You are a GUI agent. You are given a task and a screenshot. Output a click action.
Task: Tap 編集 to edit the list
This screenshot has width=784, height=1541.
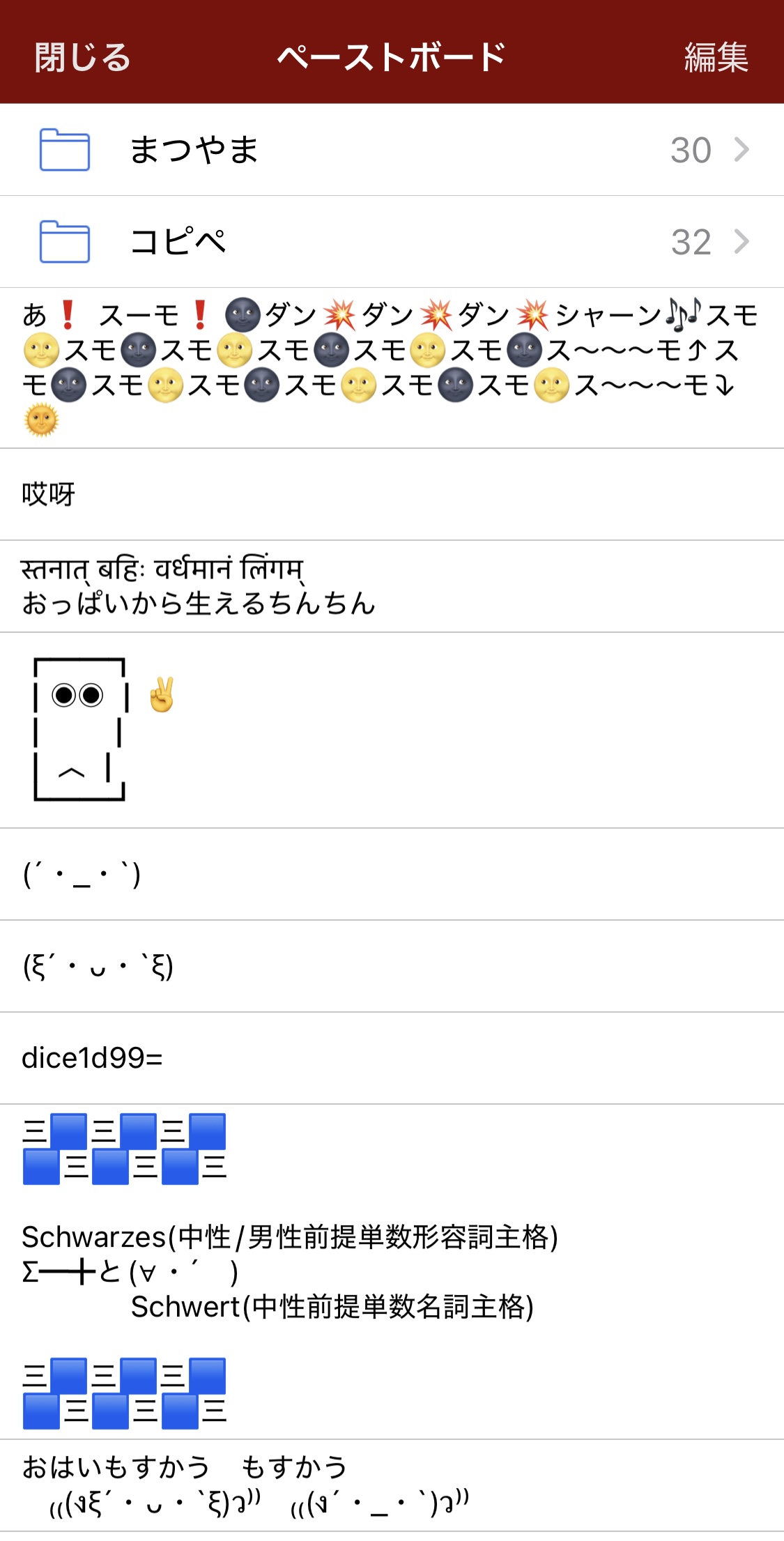point(715,57)
